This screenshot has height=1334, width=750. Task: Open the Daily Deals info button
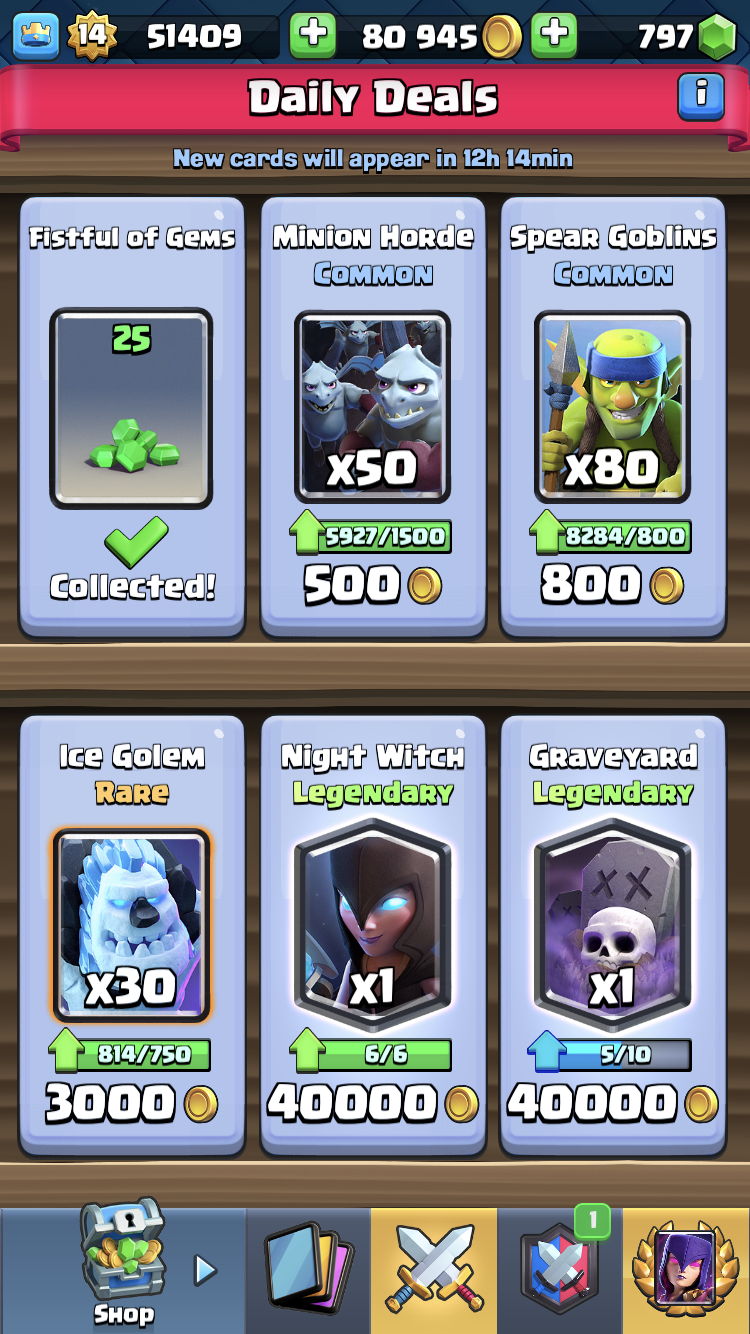(x=701, y=96)
